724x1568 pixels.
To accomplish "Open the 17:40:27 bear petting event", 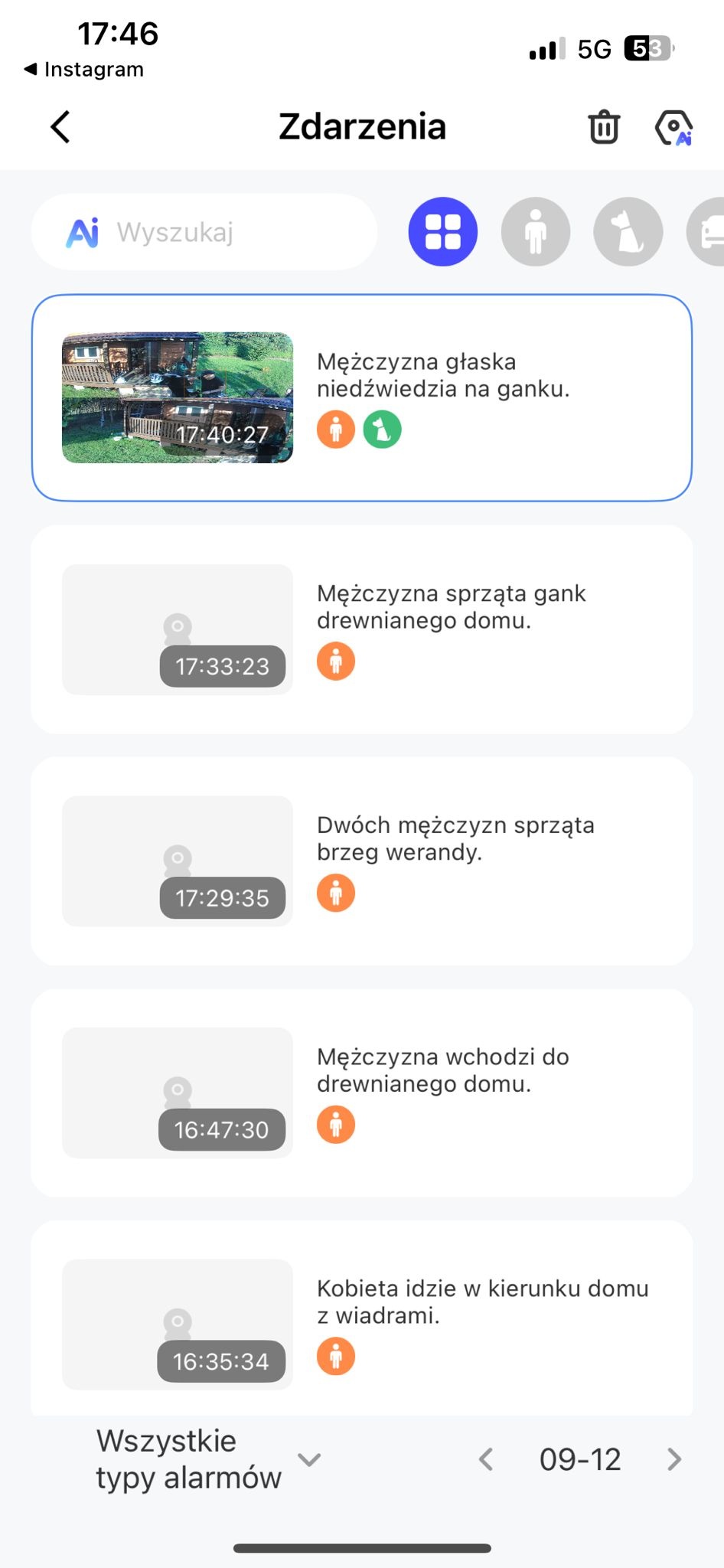I will [x=361, y=398].
